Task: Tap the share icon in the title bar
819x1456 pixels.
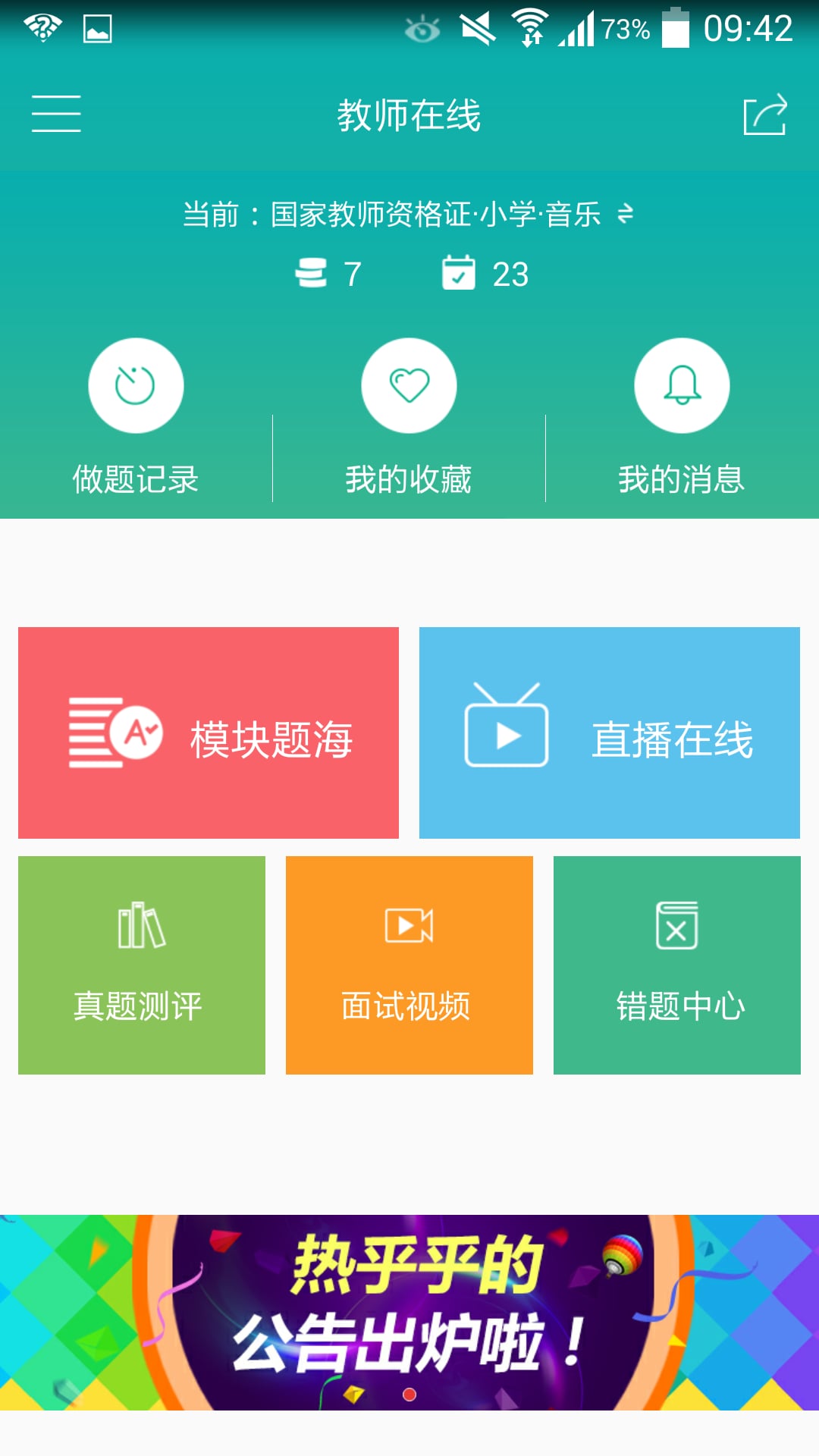Action: click(764, 115)
